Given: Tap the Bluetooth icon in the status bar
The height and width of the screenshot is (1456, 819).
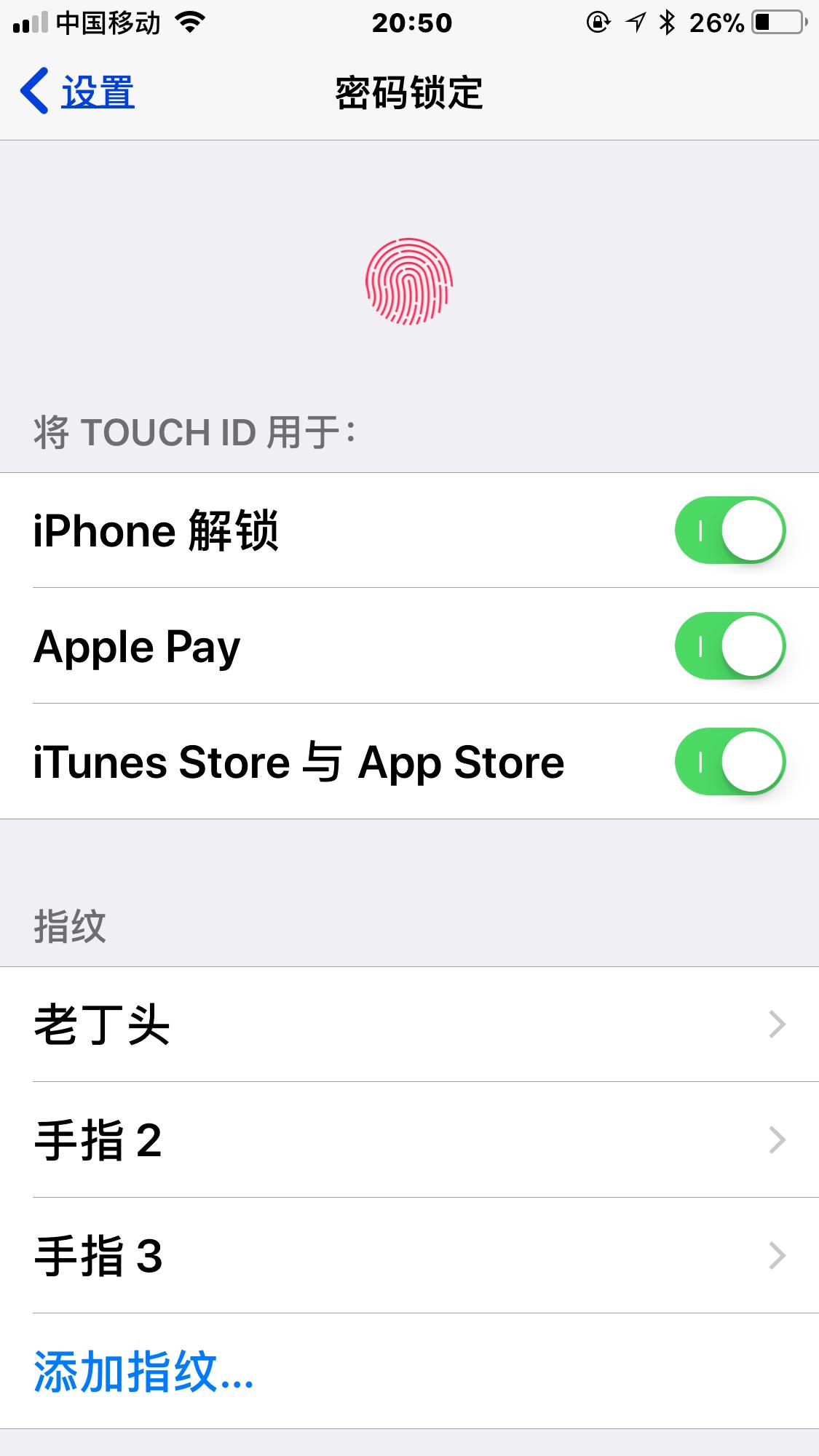Looking at the screenshot, I should click(x=667, y=22).
